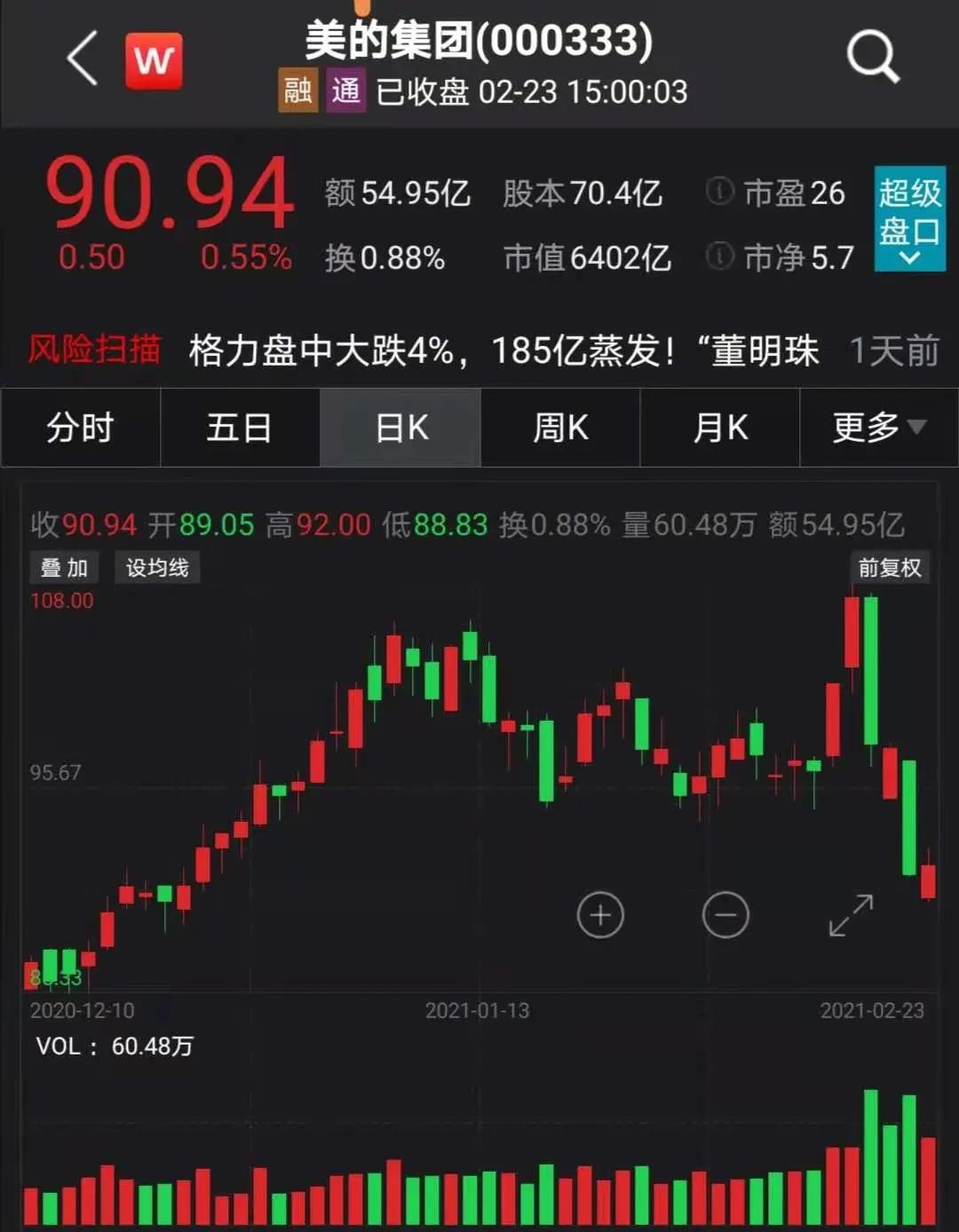Switch to the 分时 intraday tab
Viewport: 959px width, 1232px height.
(x=80, y=428)
